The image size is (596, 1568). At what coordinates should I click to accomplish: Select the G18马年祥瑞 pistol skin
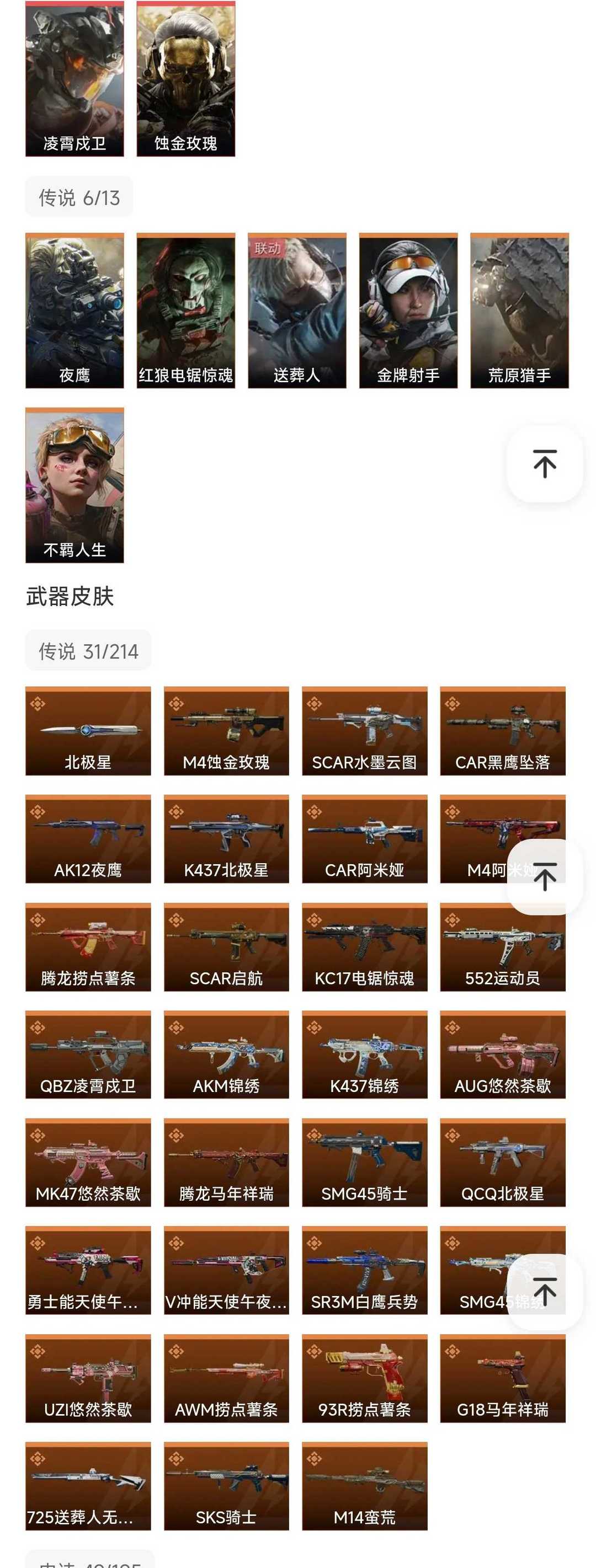503,1379
